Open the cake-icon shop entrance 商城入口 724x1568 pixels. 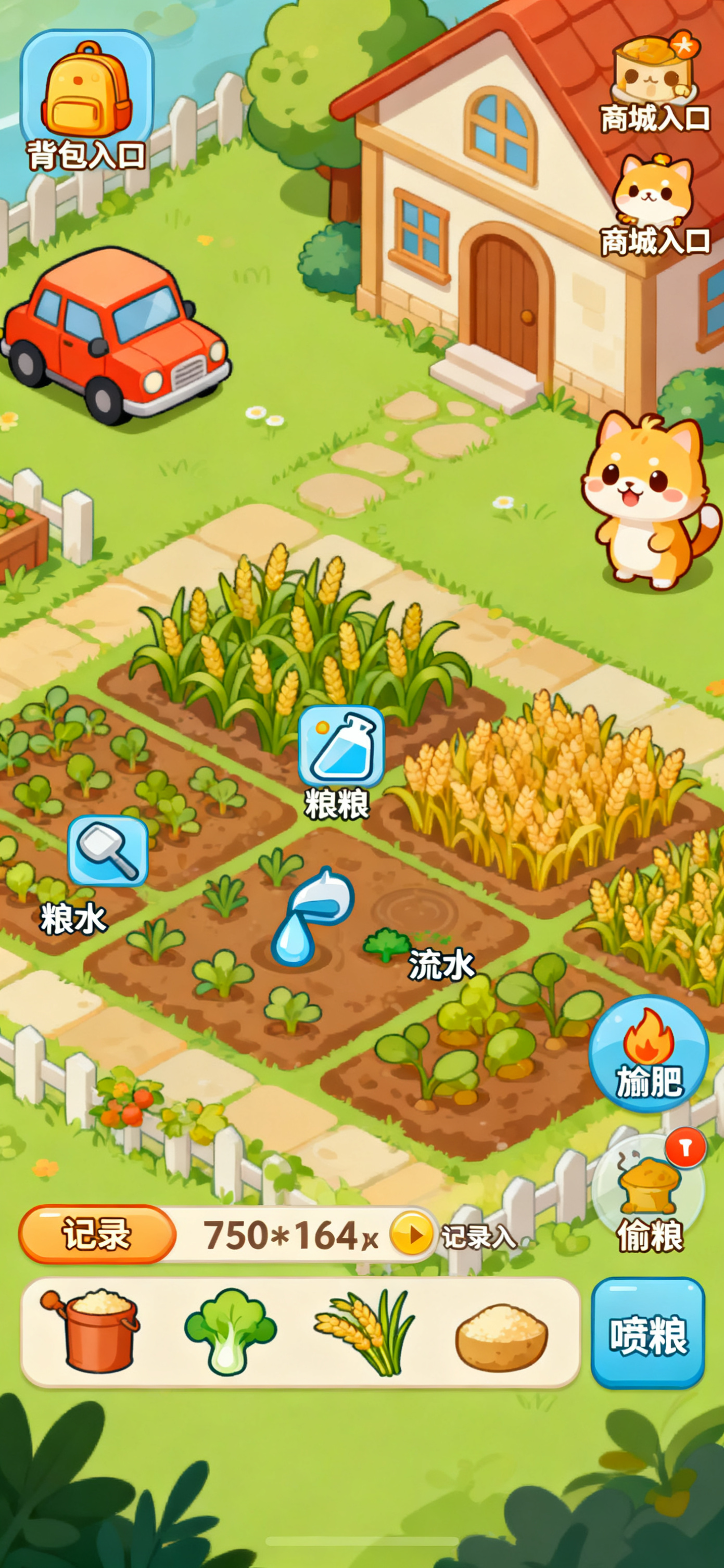pos(655,82)
